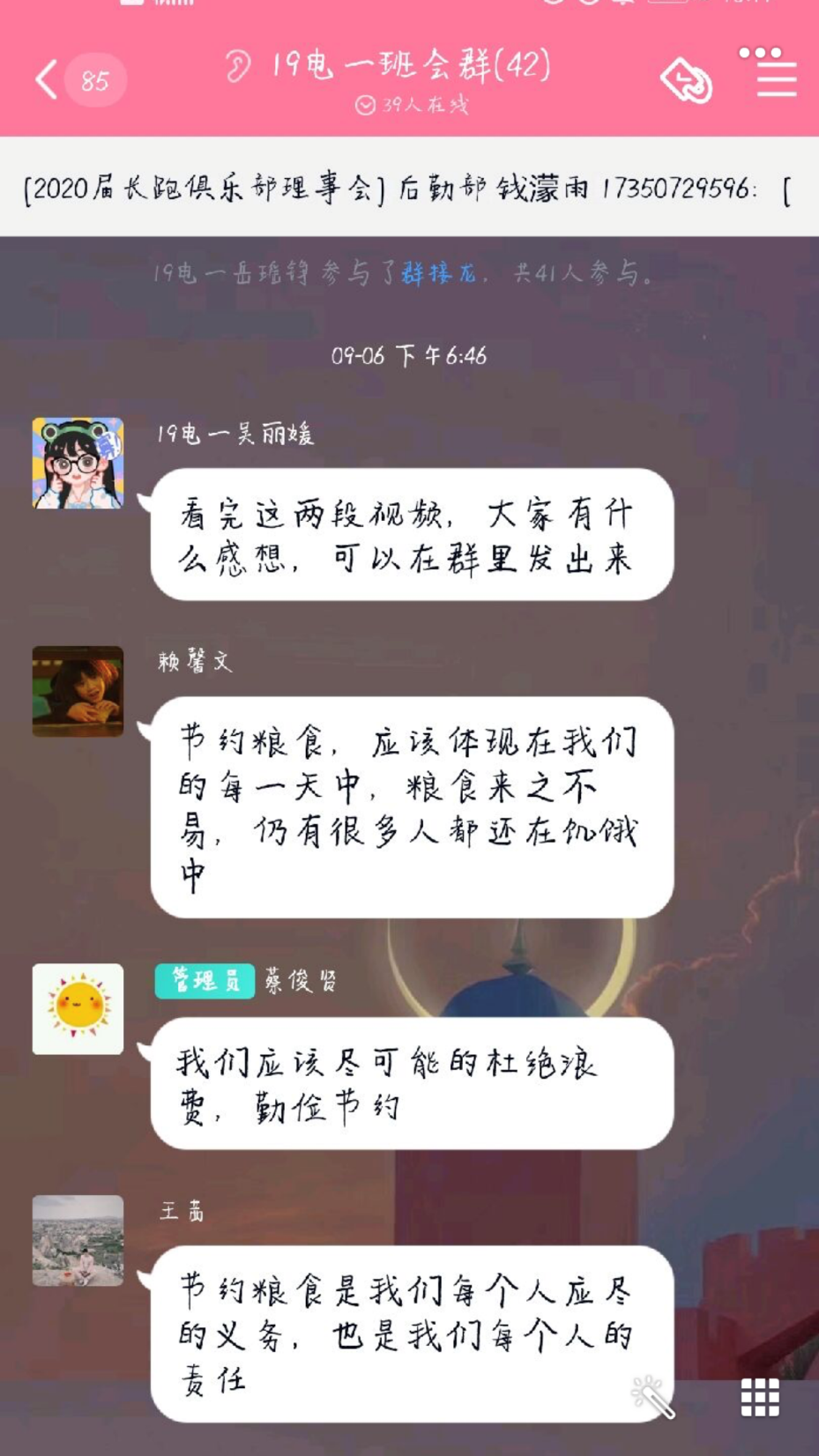This screenshot has width=819, height=1456.
Task: Go back to the message list
Action: (48, 80)
